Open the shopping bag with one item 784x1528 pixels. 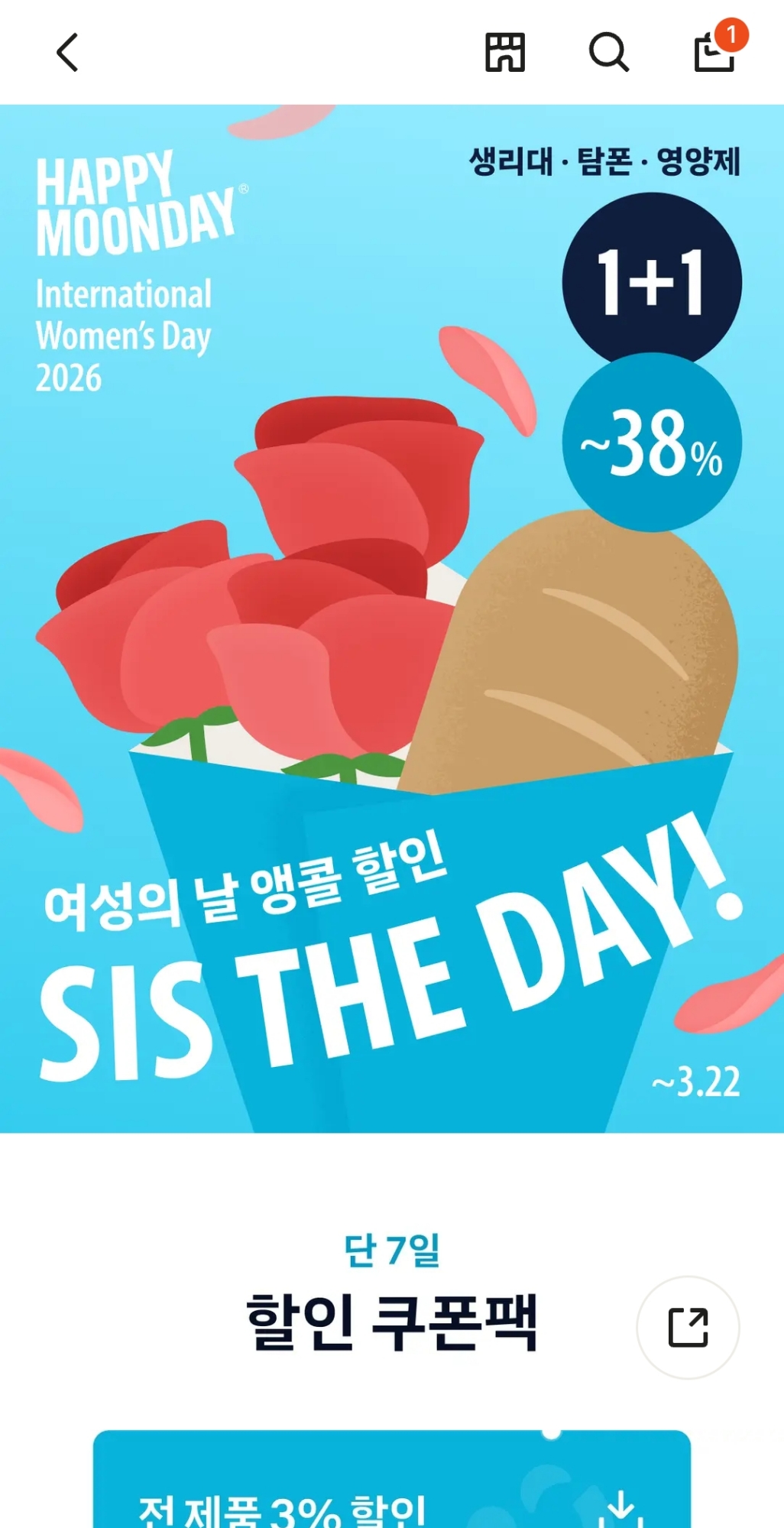pos(715,53)
